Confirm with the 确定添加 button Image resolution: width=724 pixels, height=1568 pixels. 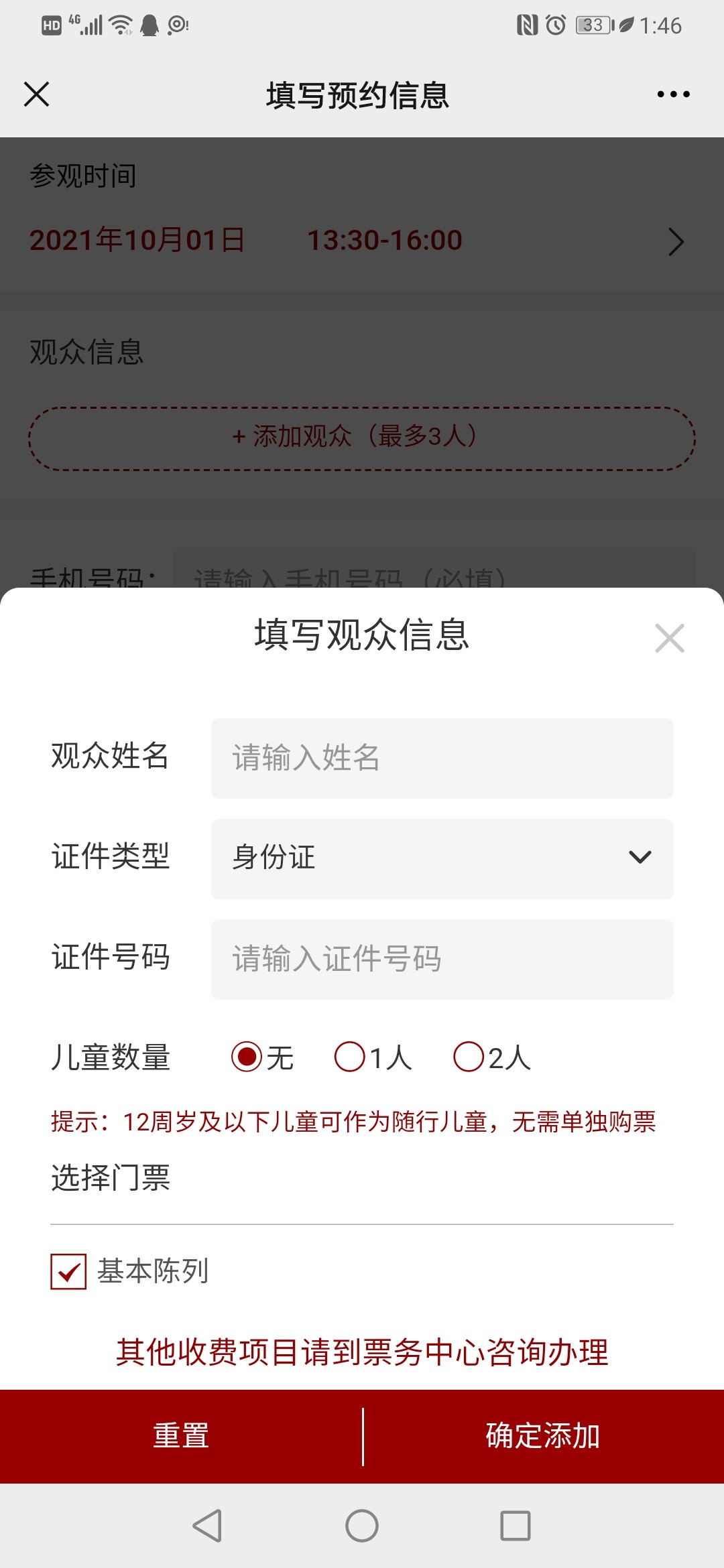[543, 1436]
